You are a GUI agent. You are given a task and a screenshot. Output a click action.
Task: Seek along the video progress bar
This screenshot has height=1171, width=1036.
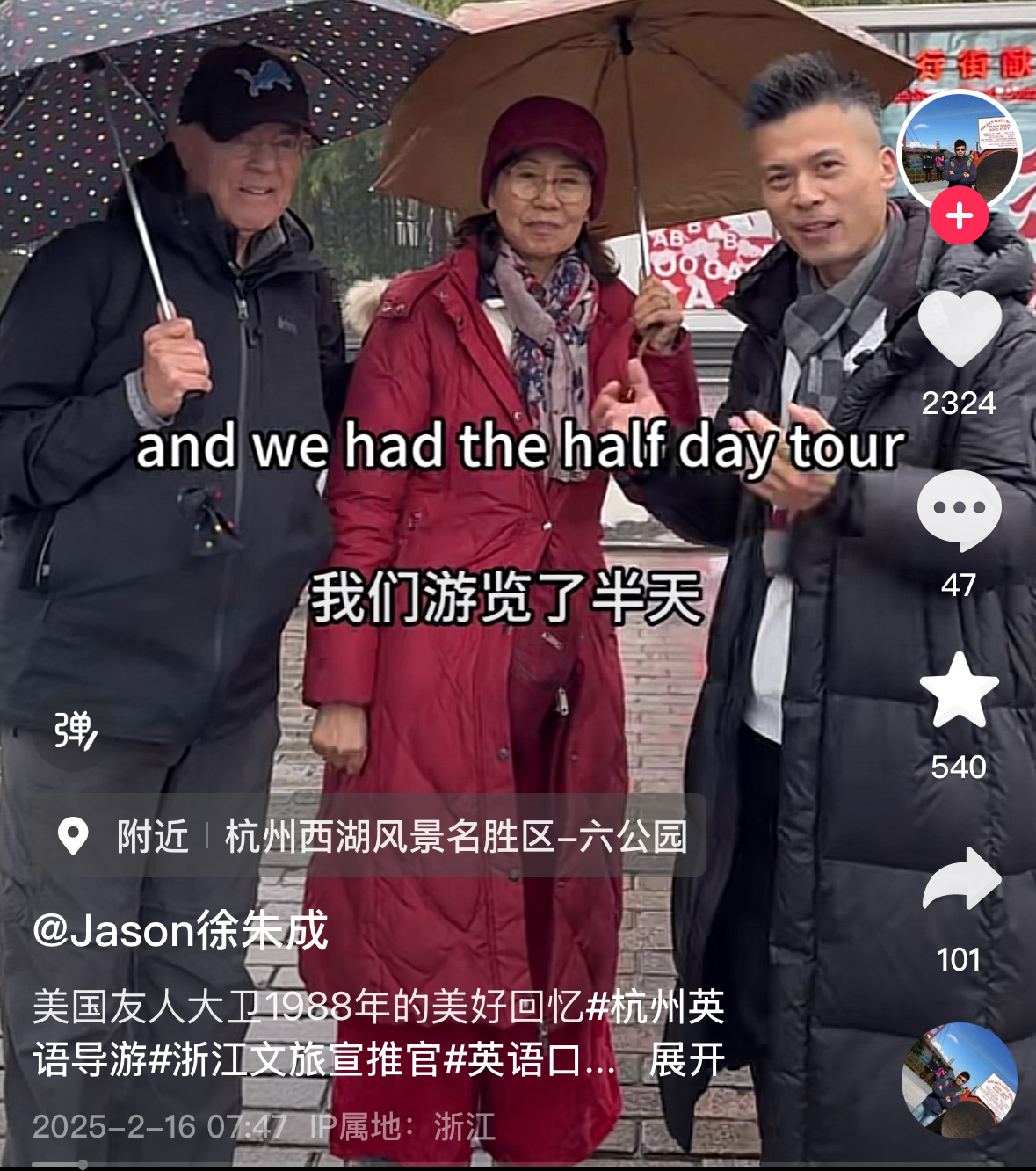[x=517, y=1165]
